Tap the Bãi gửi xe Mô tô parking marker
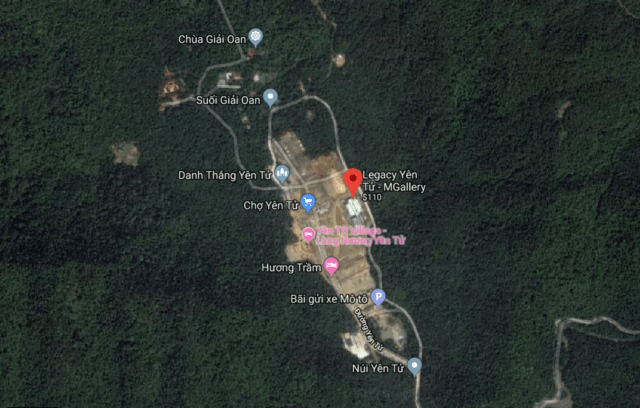 point(378,297)
